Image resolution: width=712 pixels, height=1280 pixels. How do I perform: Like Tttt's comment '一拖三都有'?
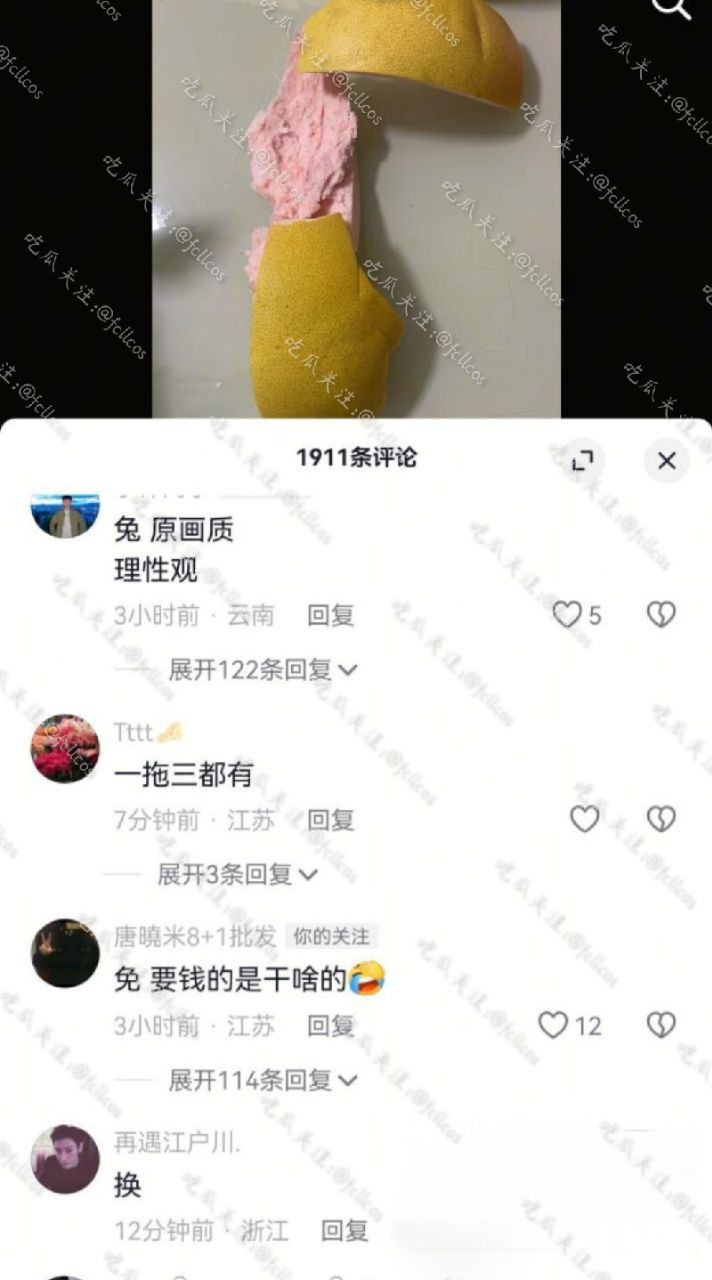584,820
